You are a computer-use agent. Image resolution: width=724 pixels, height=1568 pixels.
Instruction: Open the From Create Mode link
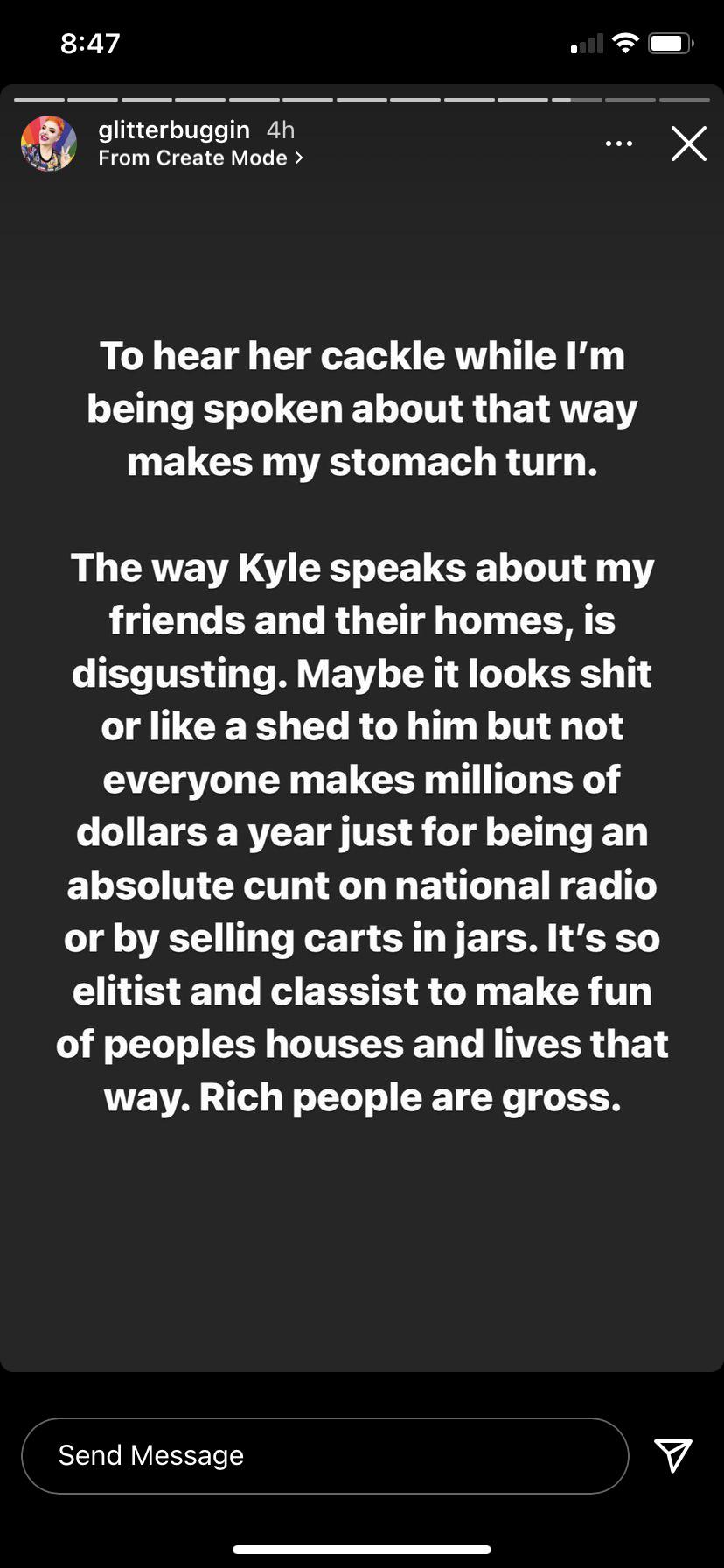point(200,158)
